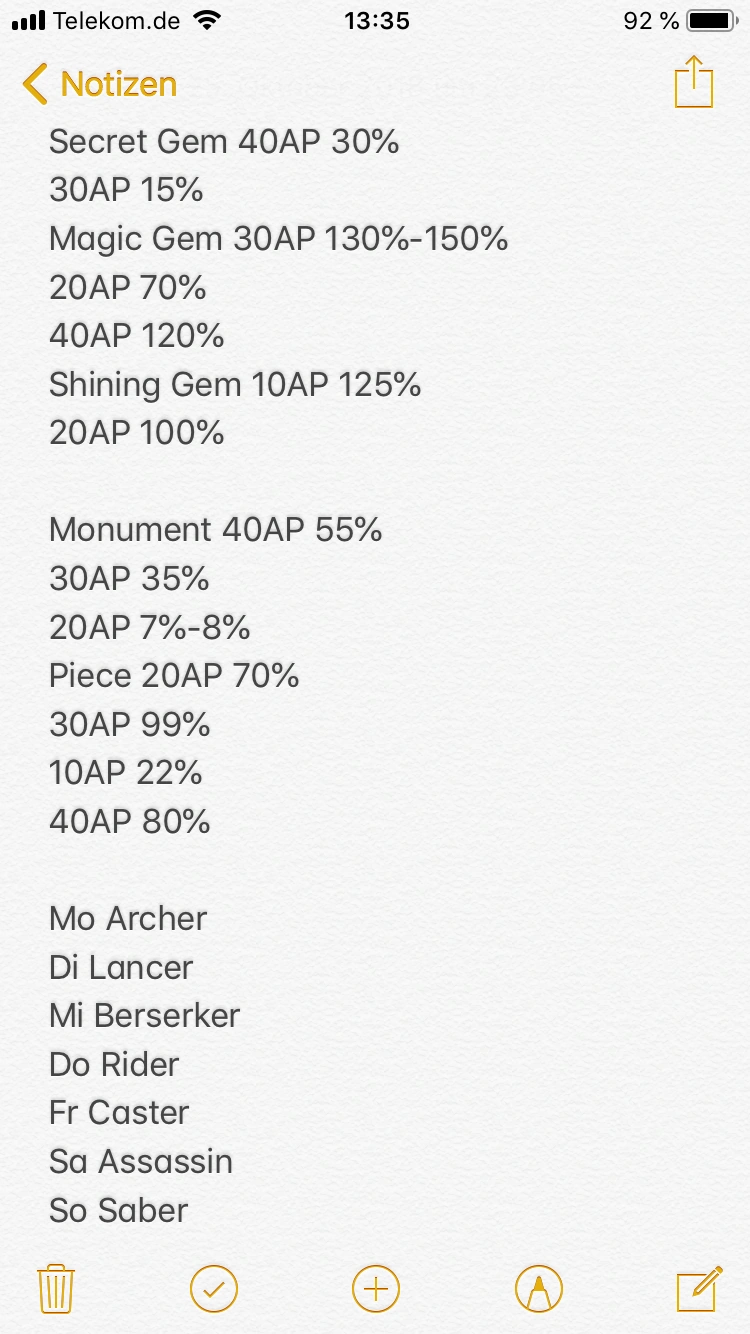
Task: Delete note with trash icon
Action: click(x=56, y=1288)
